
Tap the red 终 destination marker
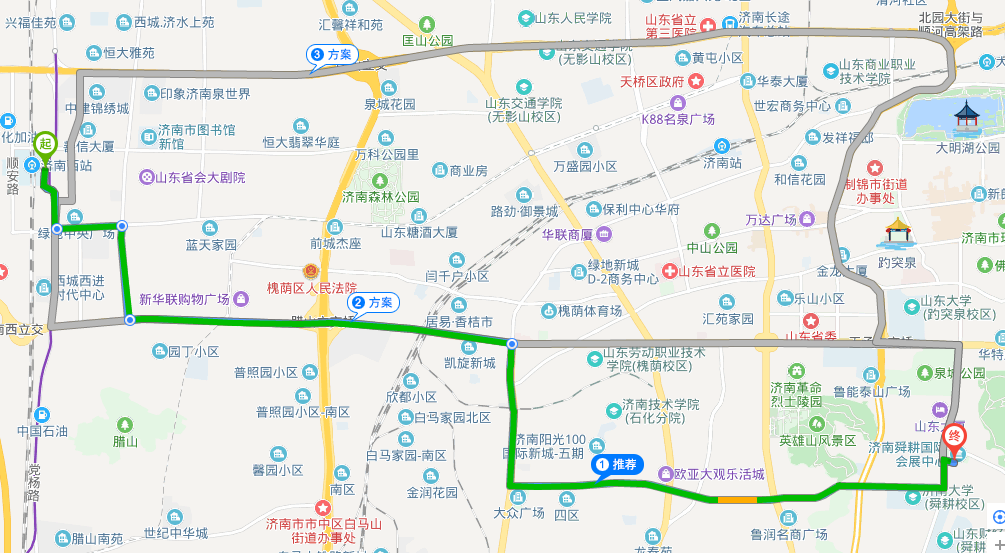tap(953, 437)
